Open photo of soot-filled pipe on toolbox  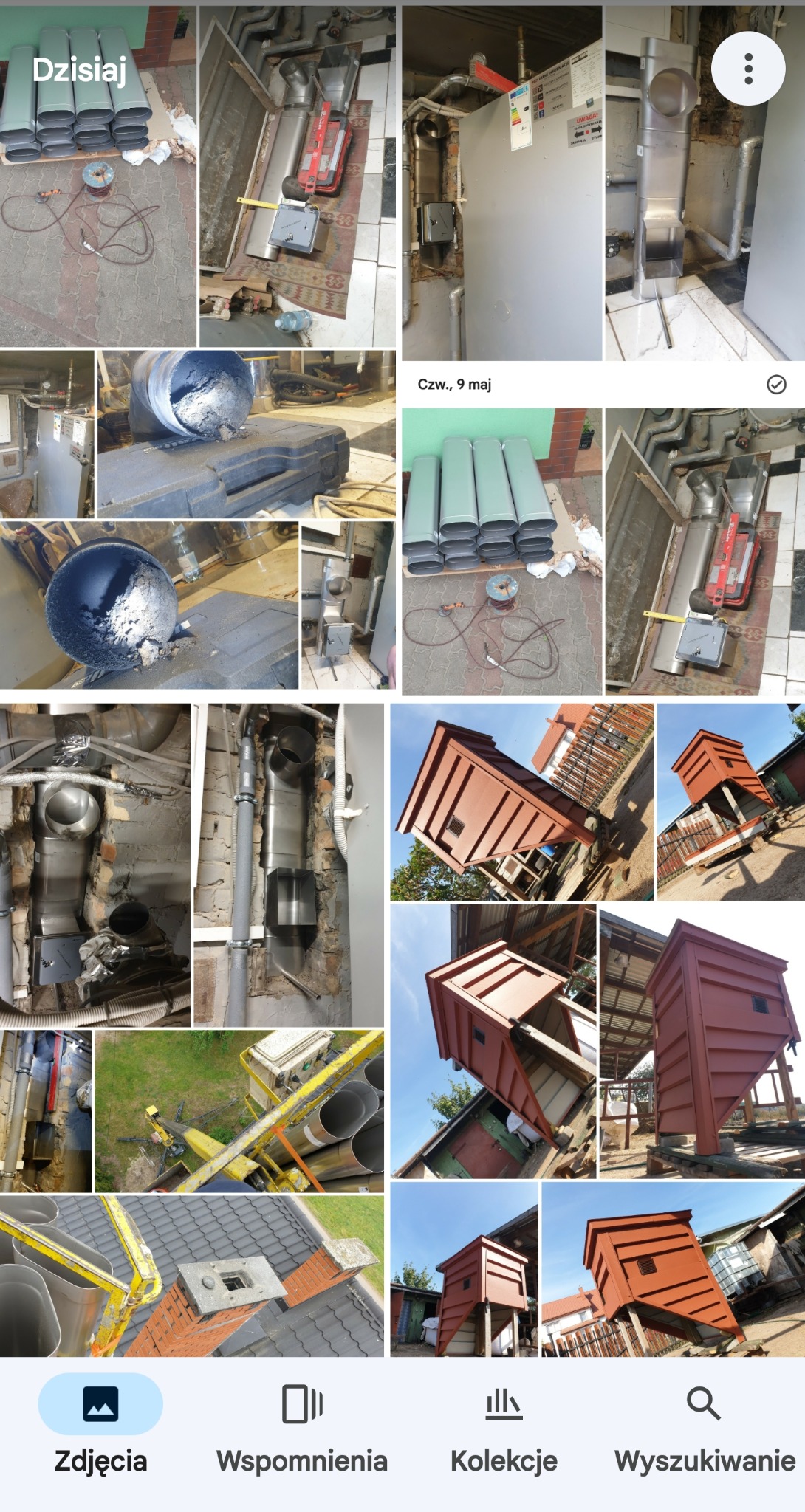pos(246,434)
